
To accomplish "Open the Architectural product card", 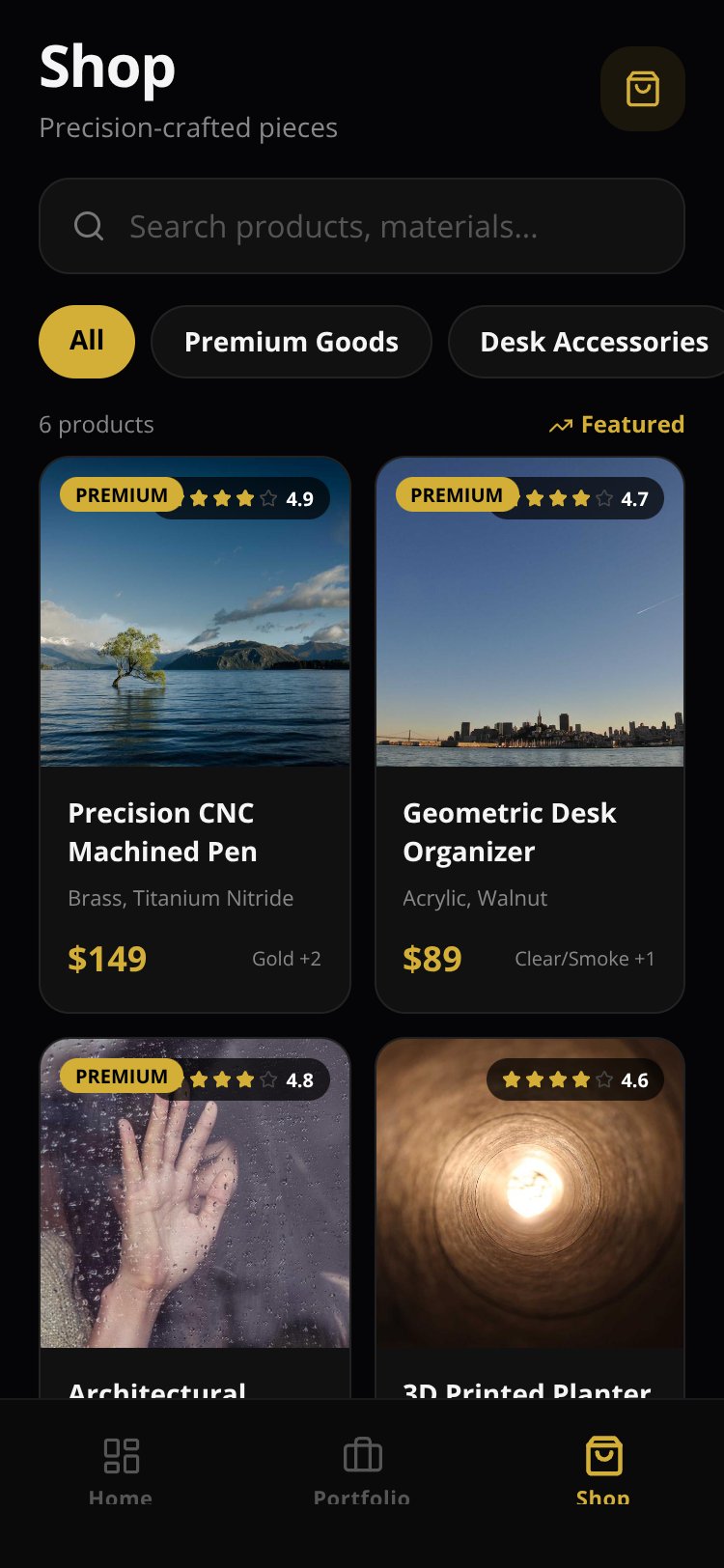I will point(195,1218).
